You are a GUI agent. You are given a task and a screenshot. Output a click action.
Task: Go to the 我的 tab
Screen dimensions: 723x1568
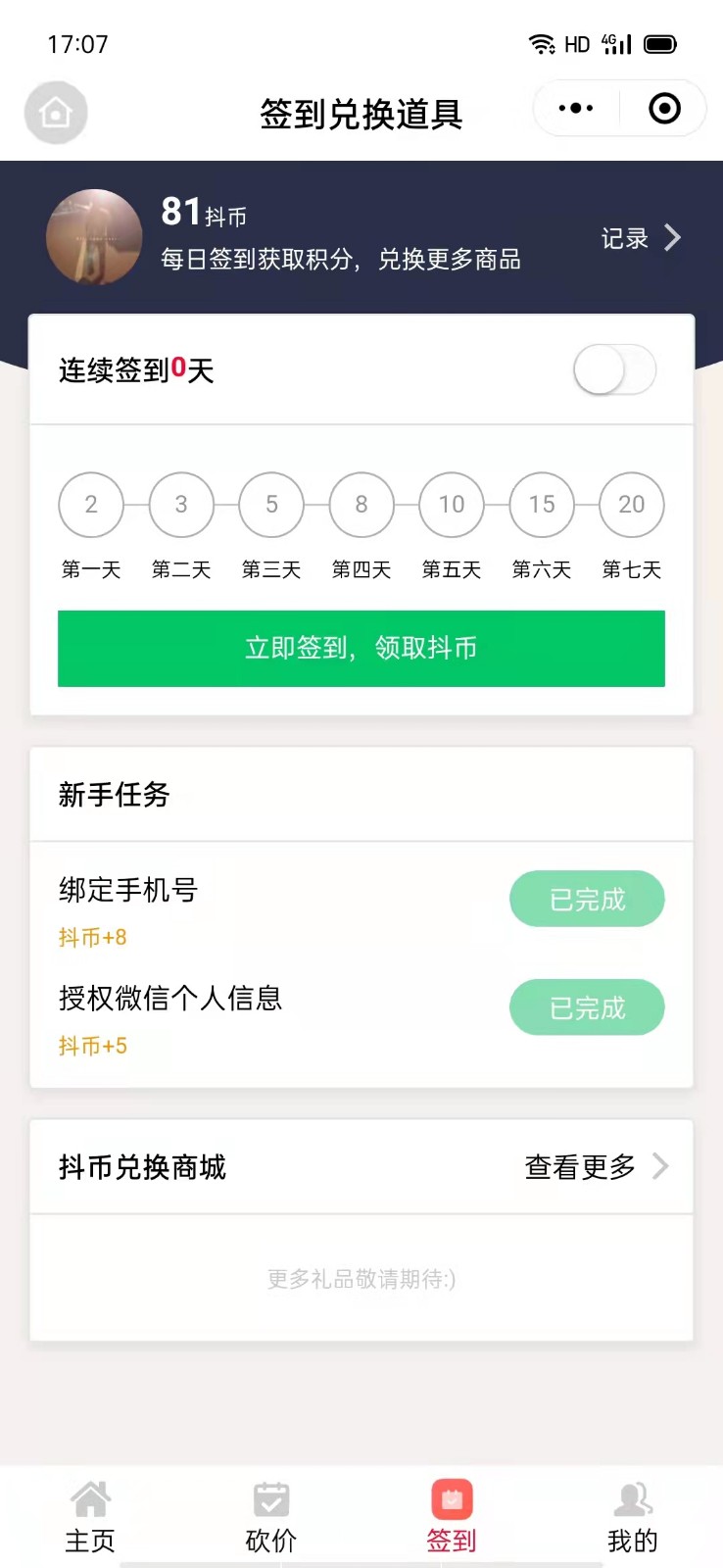(633, 1517)
